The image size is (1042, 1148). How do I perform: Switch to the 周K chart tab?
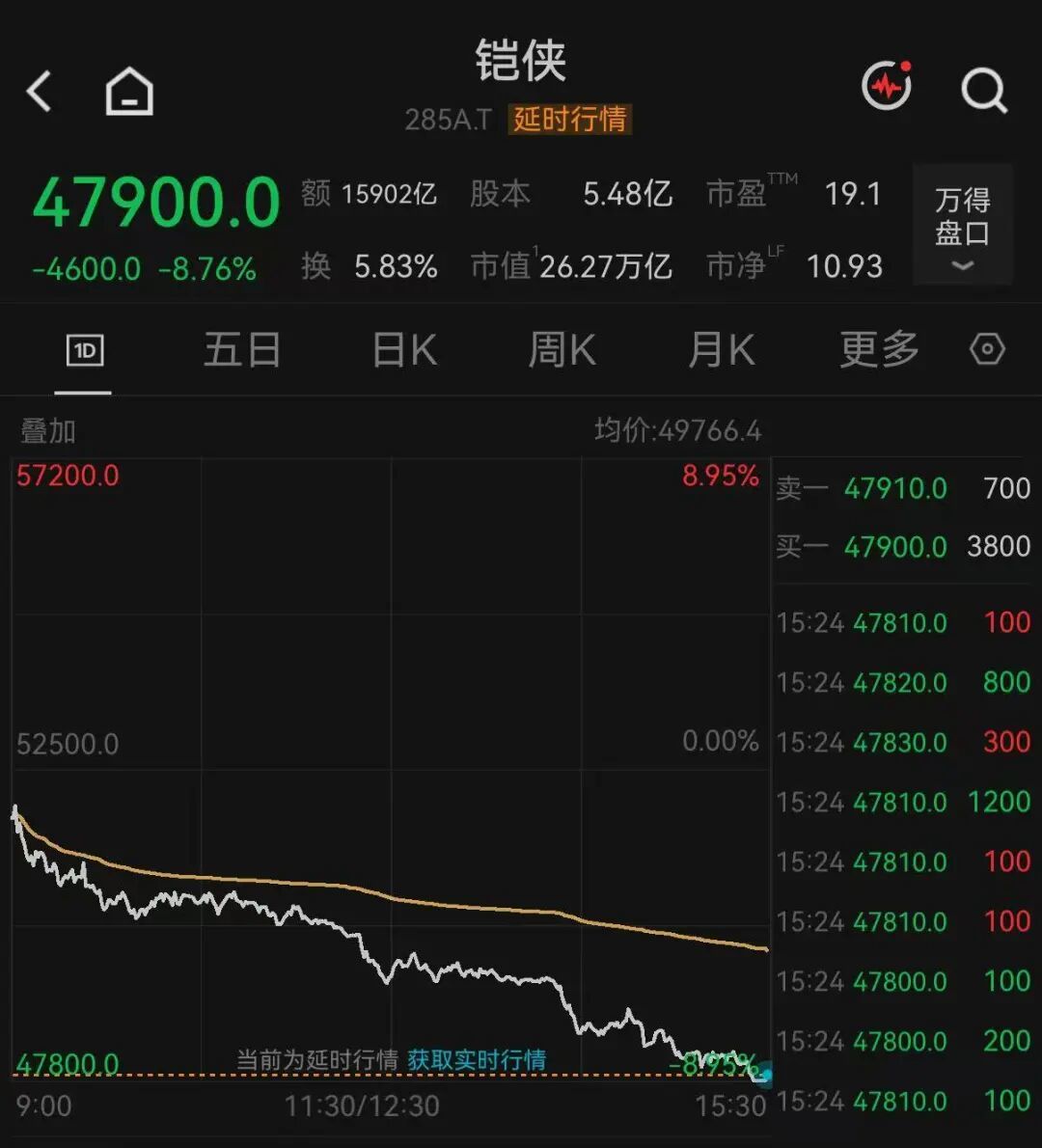coord(562,349)
